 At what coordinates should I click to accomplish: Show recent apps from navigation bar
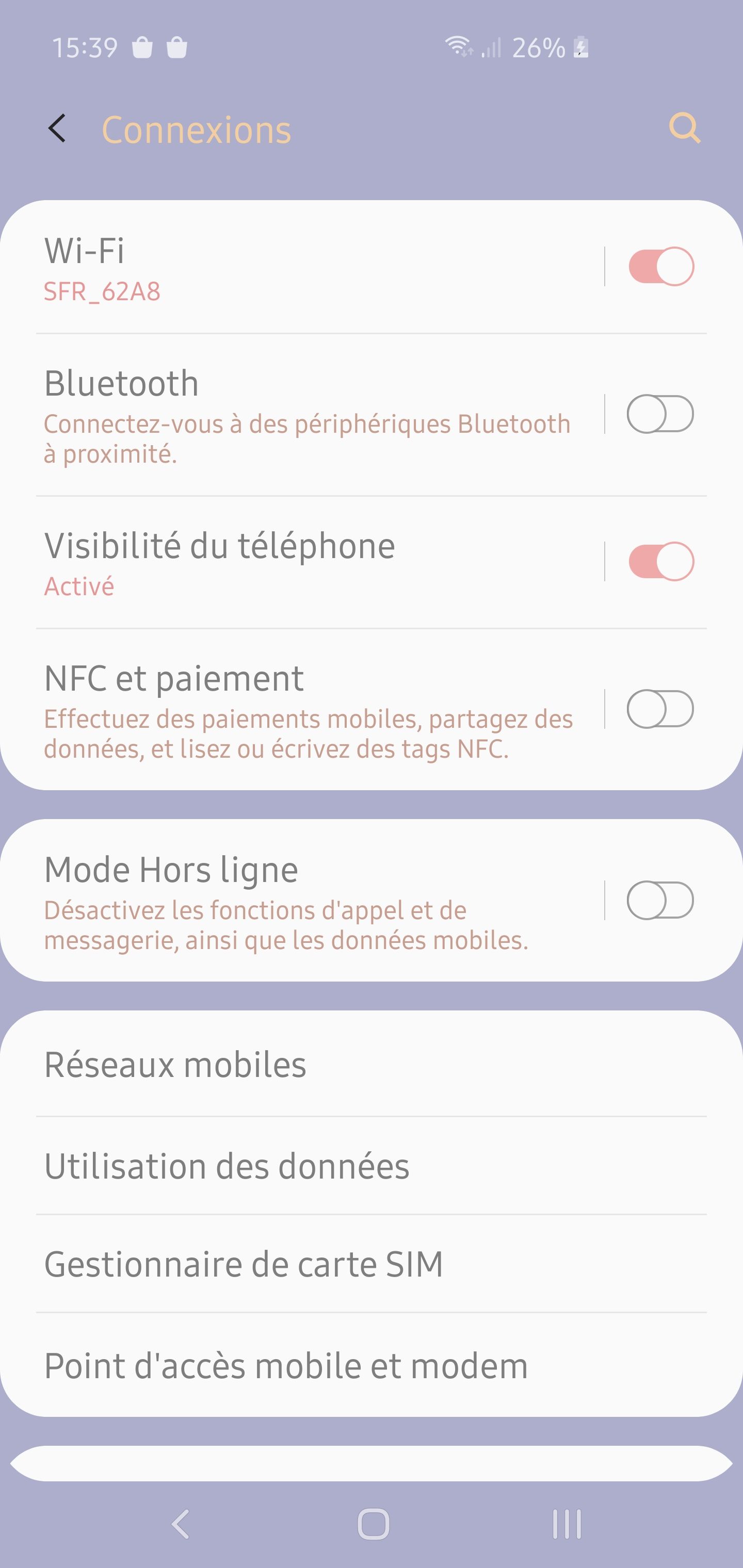click(x=567, y=1524)
